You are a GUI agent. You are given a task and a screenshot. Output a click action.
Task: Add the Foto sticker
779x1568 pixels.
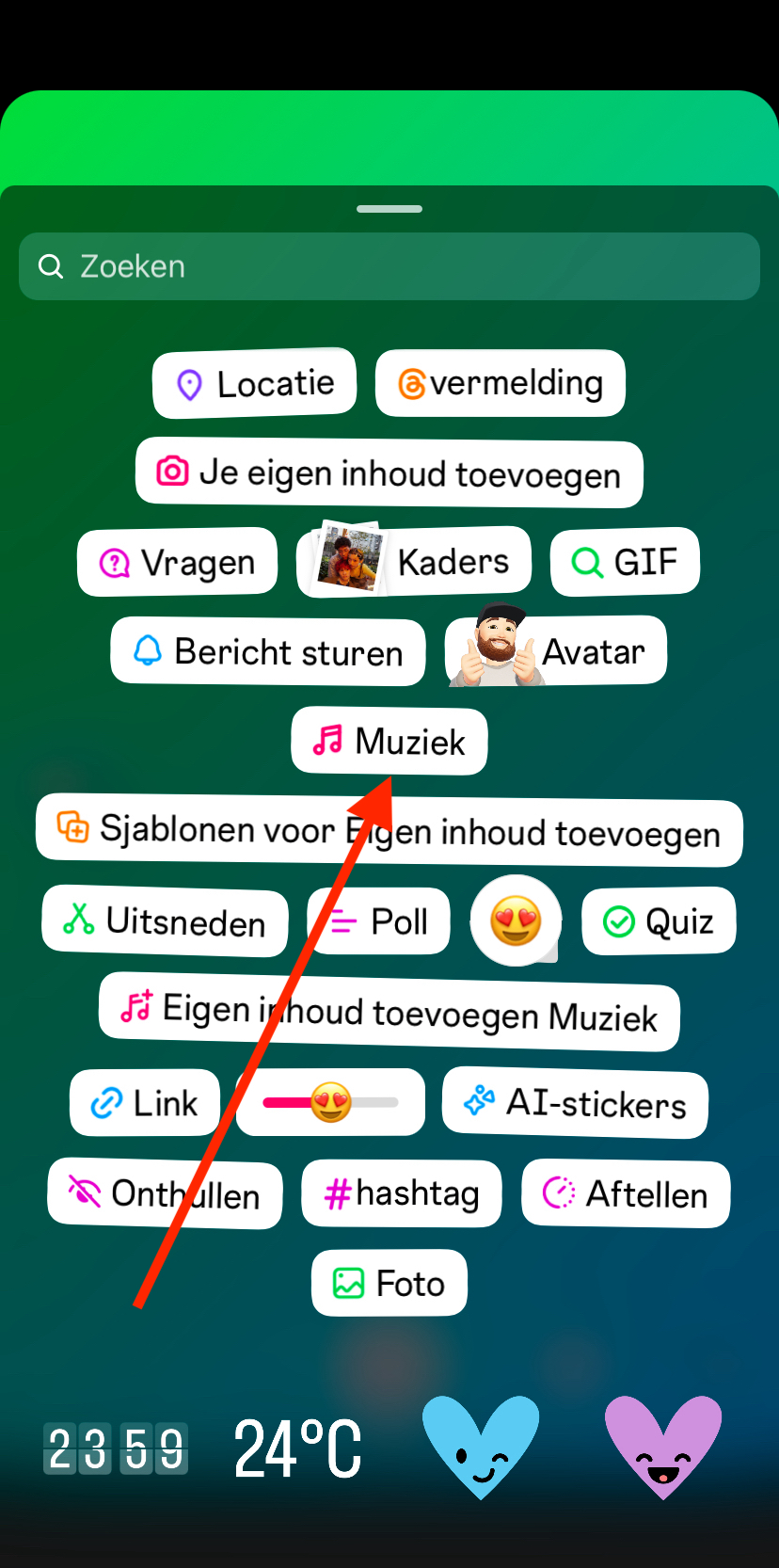(x=389, y=1283)
